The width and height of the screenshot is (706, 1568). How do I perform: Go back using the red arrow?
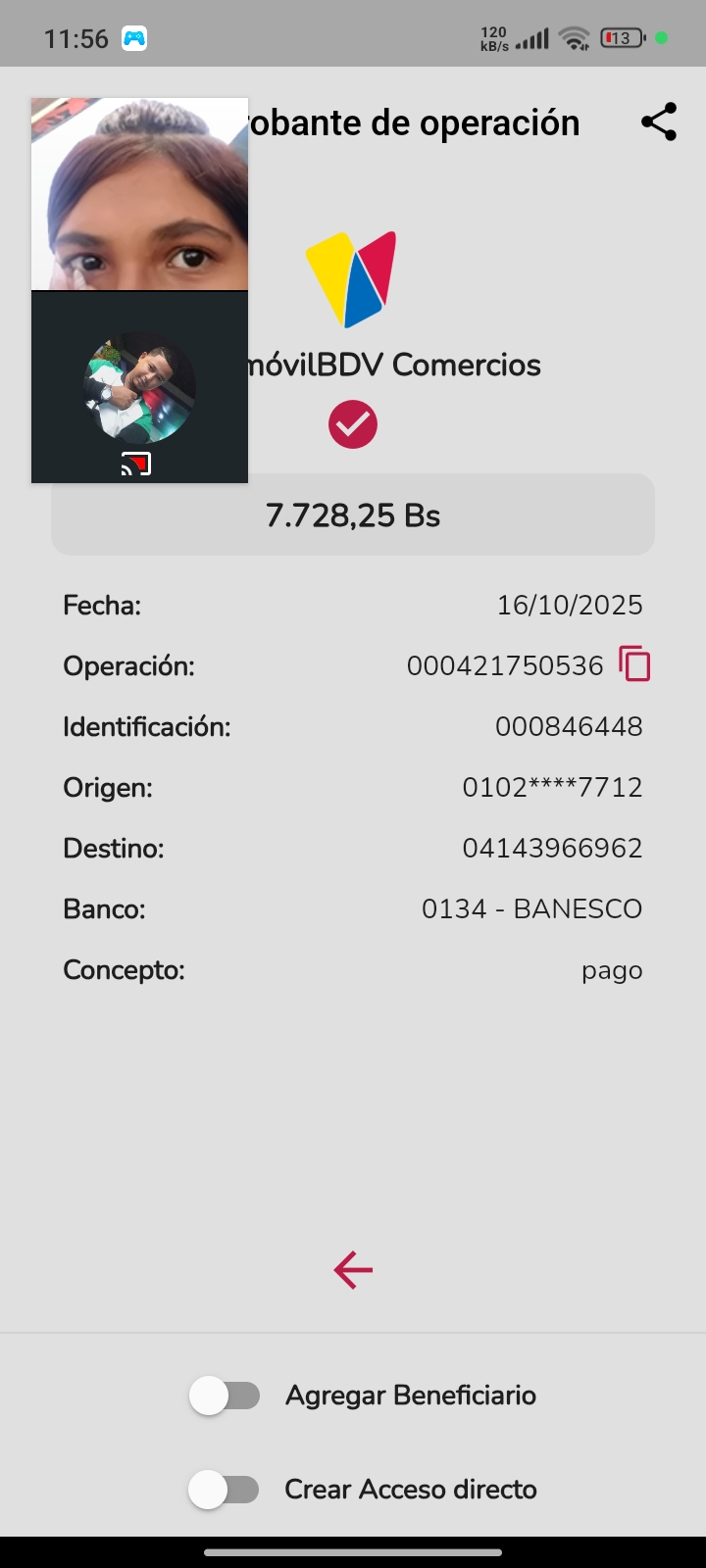[x=353, y=1270]
